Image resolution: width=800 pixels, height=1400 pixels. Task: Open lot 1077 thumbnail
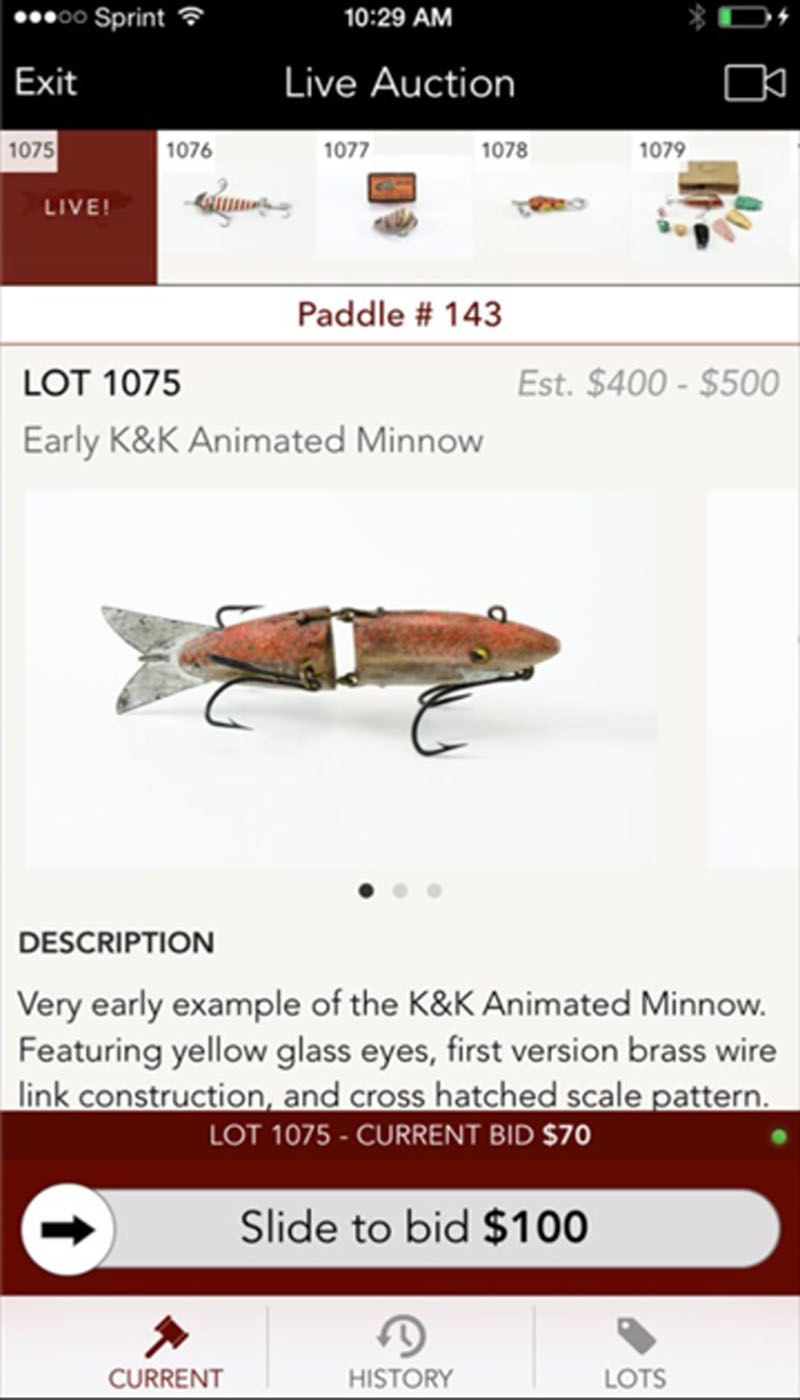(x=395, y=207)
